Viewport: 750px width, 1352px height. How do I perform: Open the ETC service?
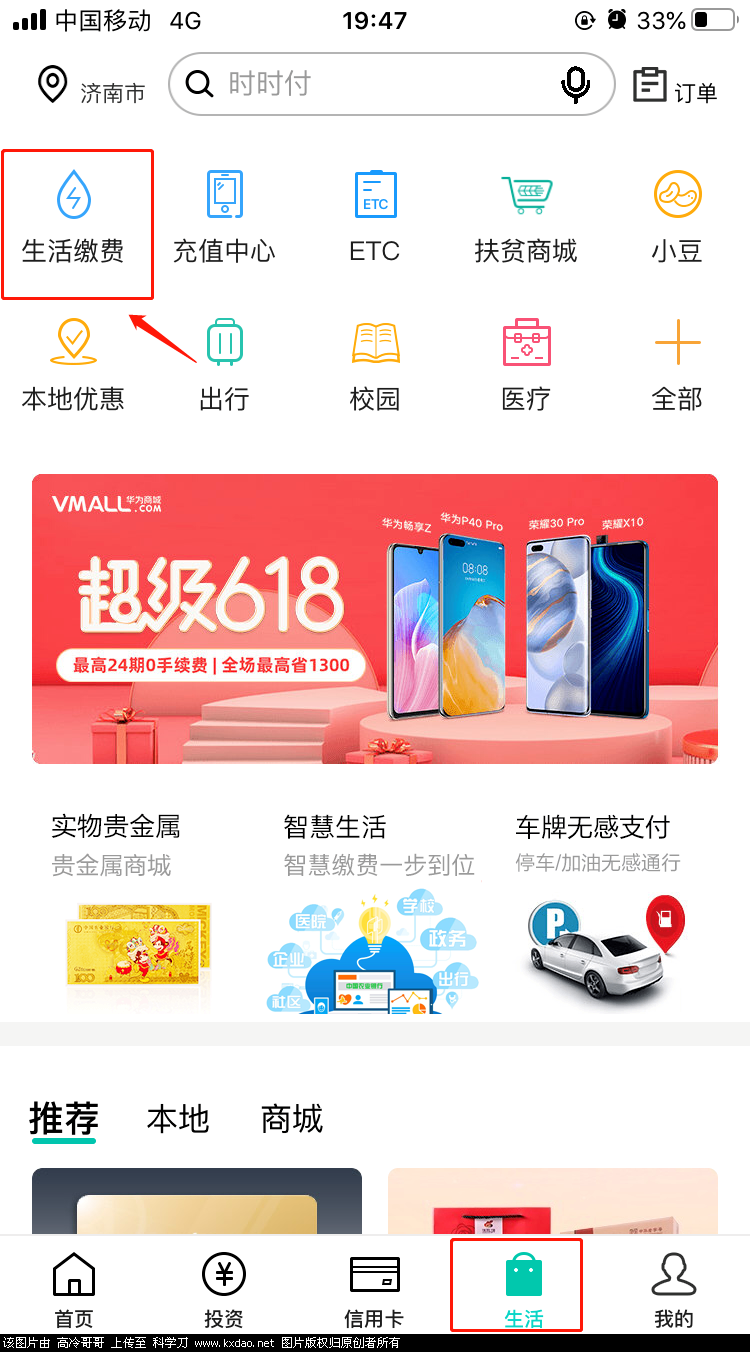pos(375,220)
